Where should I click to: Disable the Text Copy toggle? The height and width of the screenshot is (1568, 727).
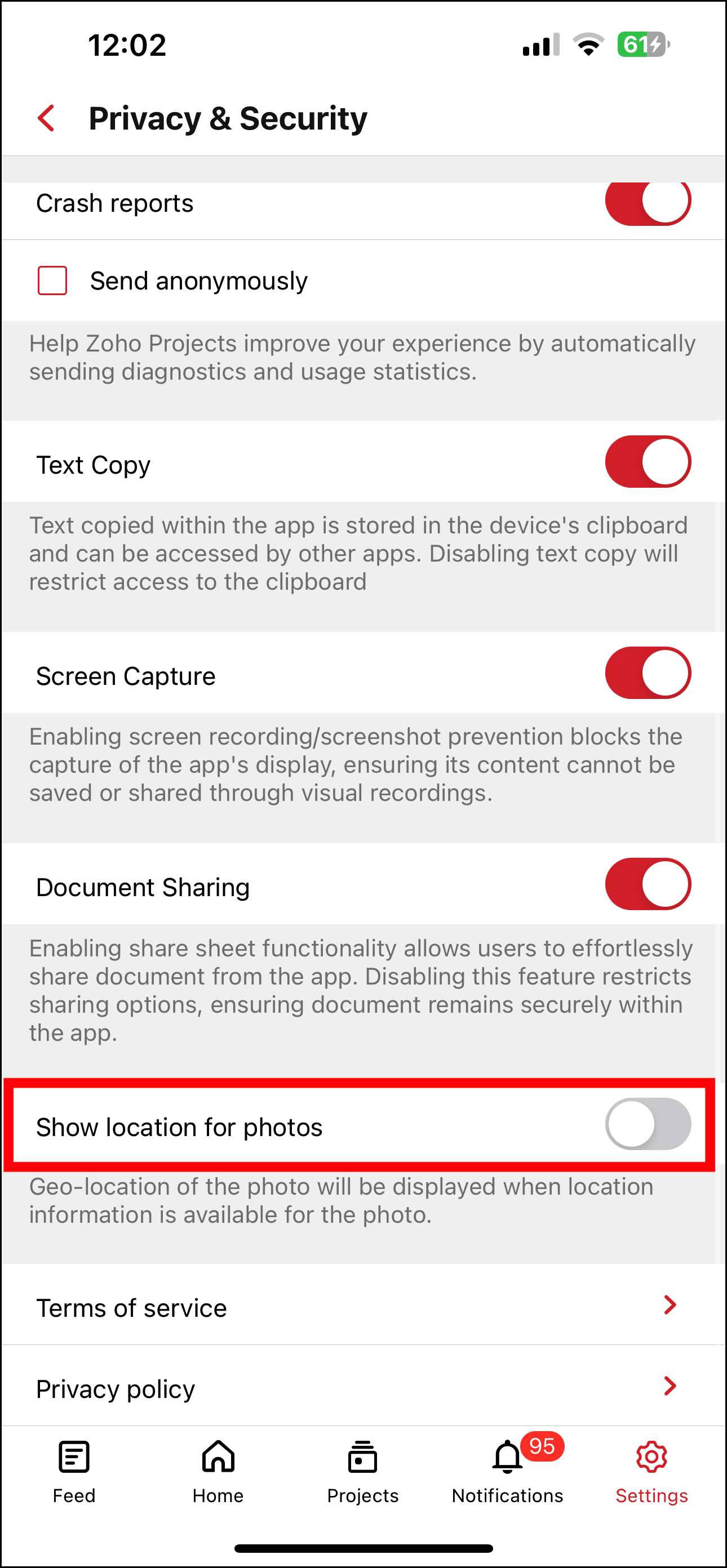point(647,462)
